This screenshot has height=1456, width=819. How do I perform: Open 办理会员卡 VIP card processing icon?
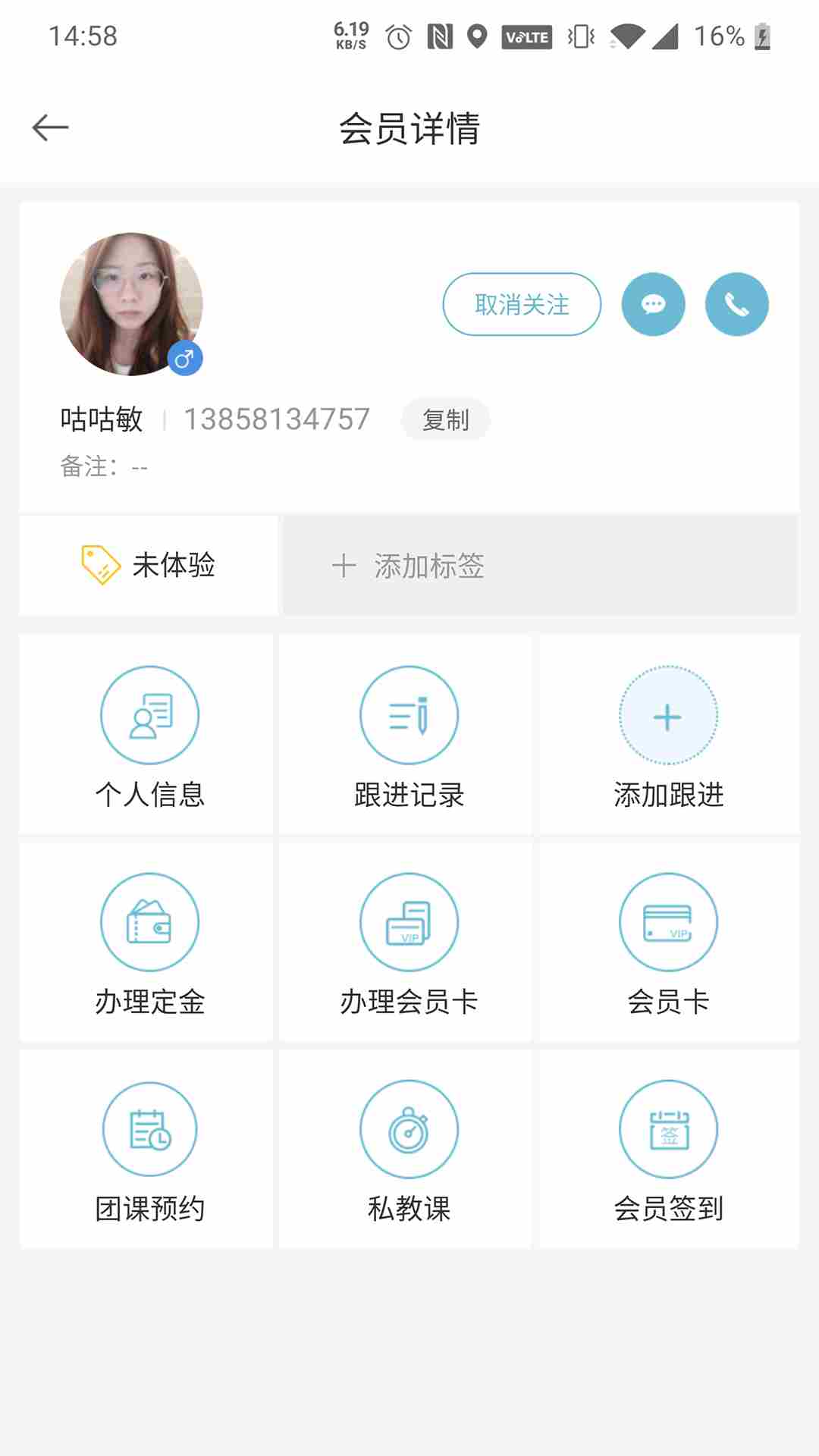409,921
